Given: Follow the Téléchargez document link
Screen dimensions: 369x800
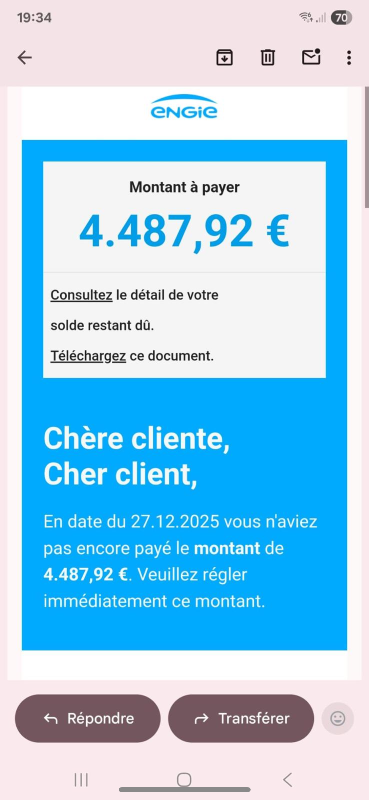Looking at the screenshot, I should (88, 356).
